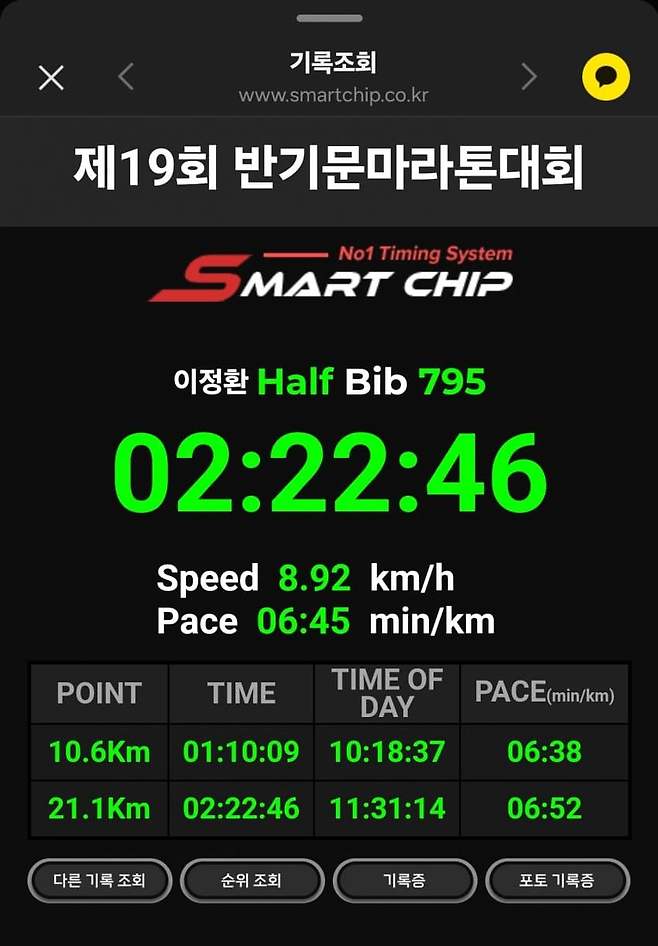
Task: Open 순위 조회 to check ranking
Action: 252,881
